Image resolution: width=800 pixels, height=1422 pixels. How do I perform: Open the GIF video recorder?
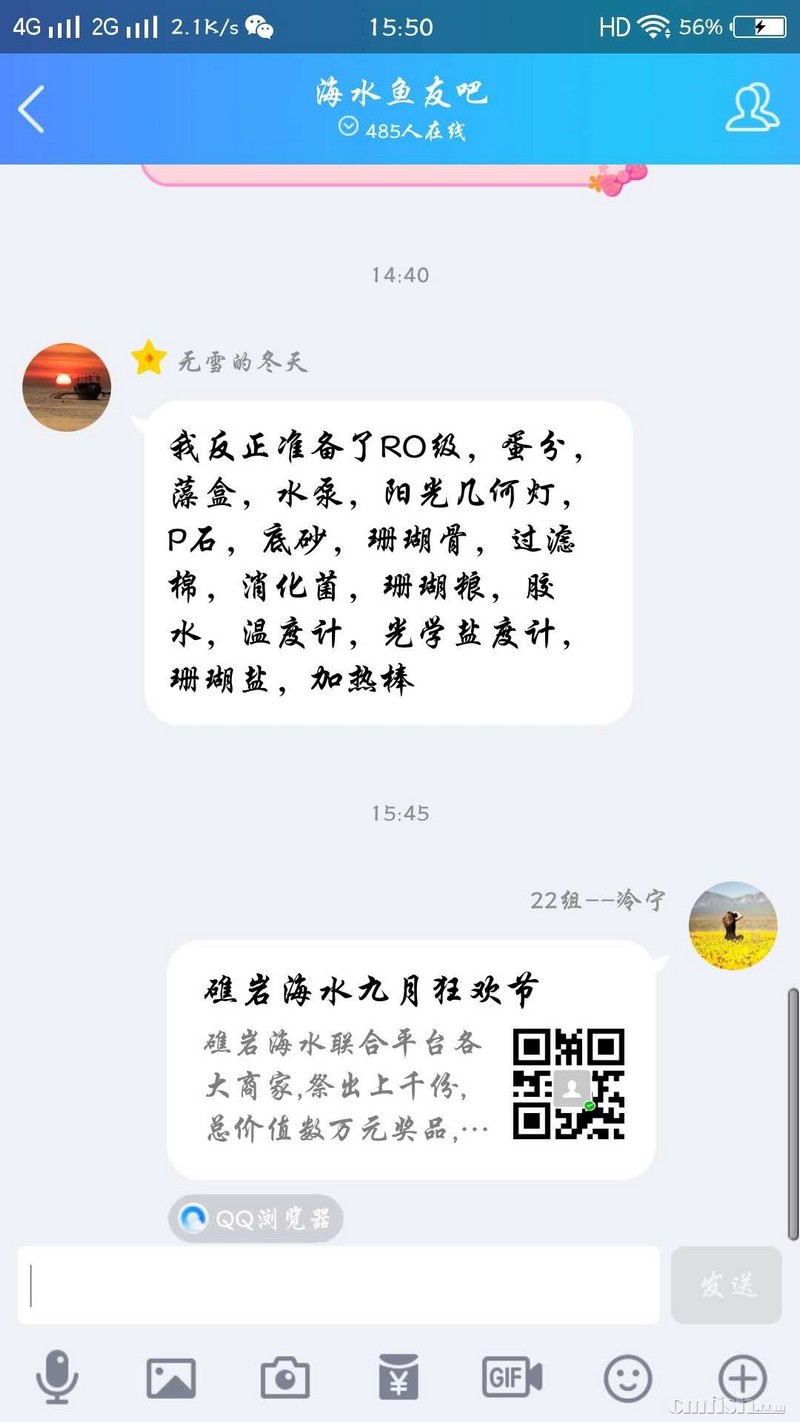coord(512,1377)
